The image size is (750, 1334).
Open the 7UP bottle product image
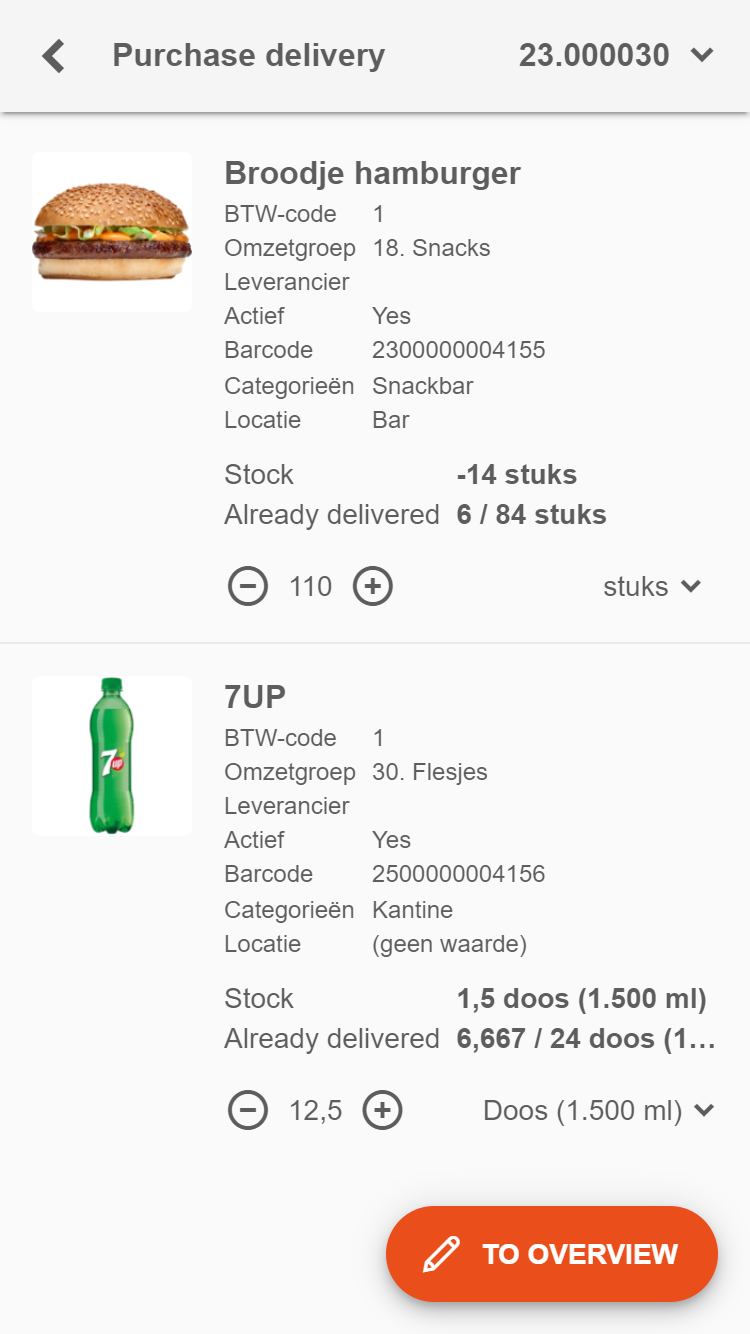click(112, 756)
